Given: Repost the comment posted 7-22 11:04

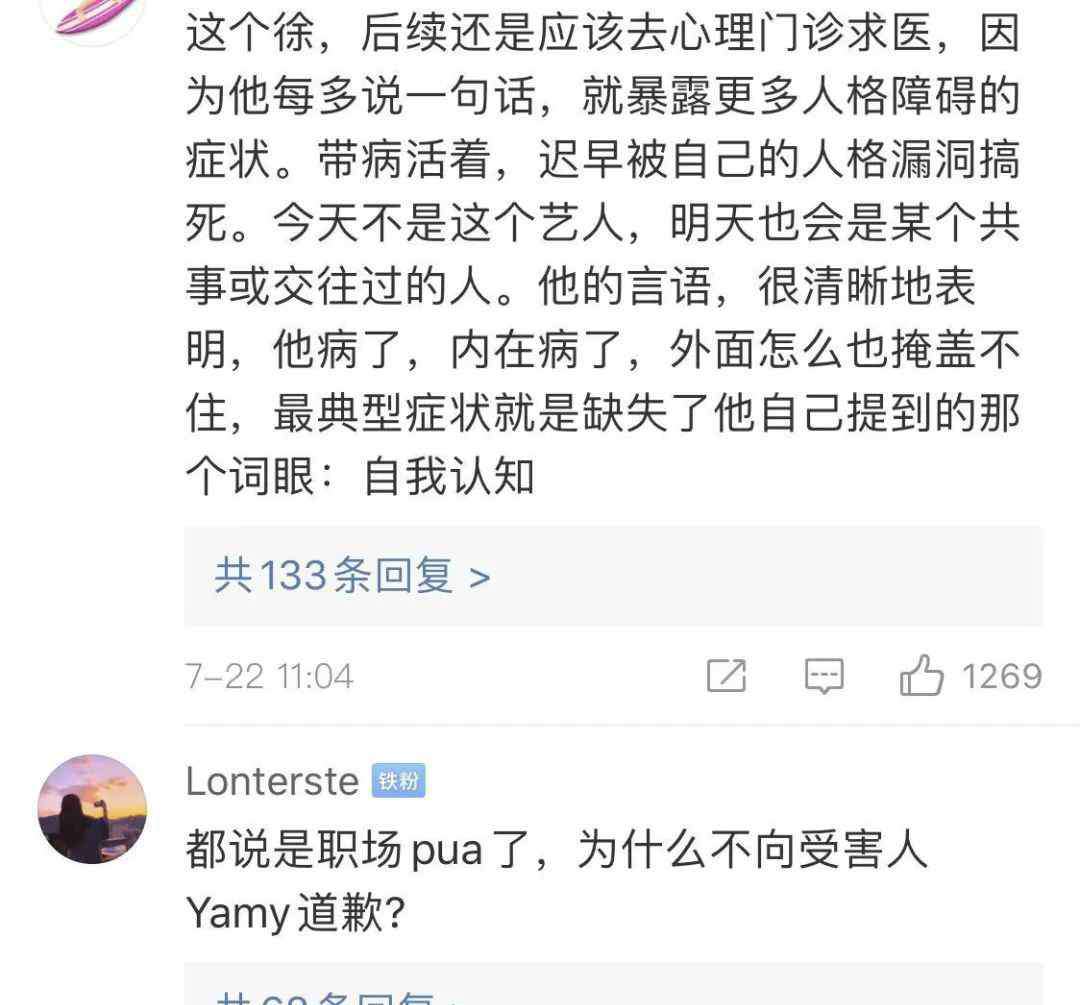Looking at the screenshot, I should pos(726,677).
